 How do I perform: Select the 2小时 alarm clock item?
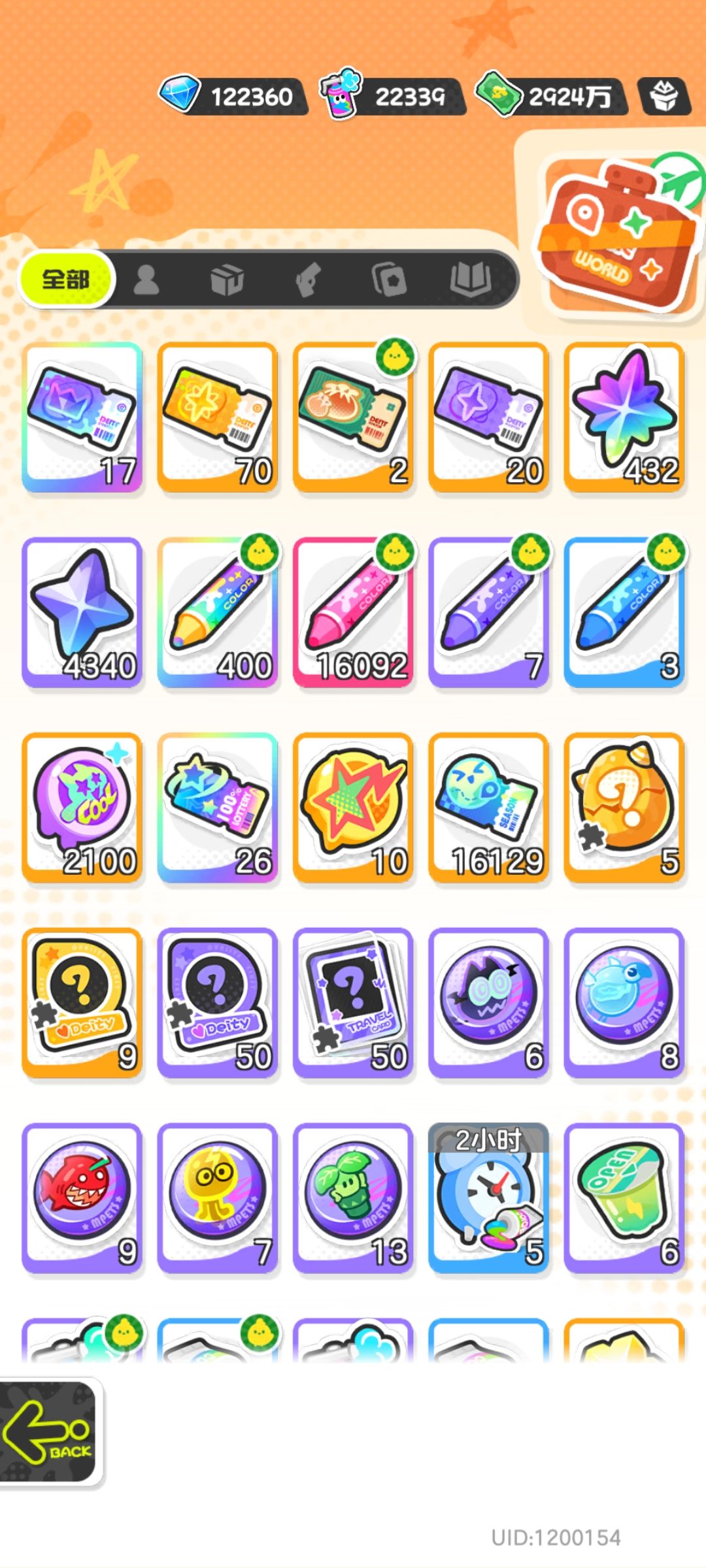tap(489, 1198)
